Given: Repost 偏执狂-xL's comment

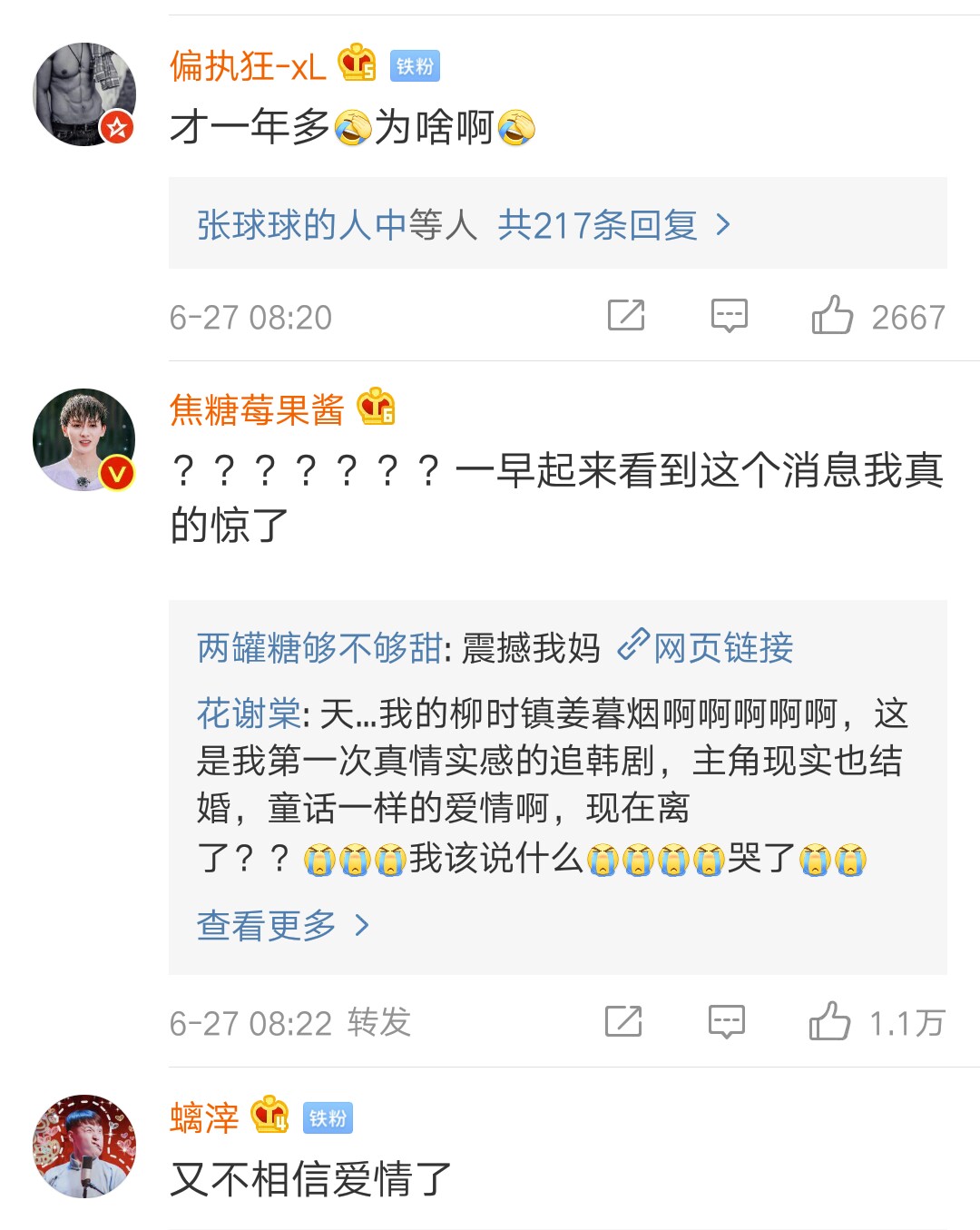Looking at the screenshot, I should click(x=625, y=315).
